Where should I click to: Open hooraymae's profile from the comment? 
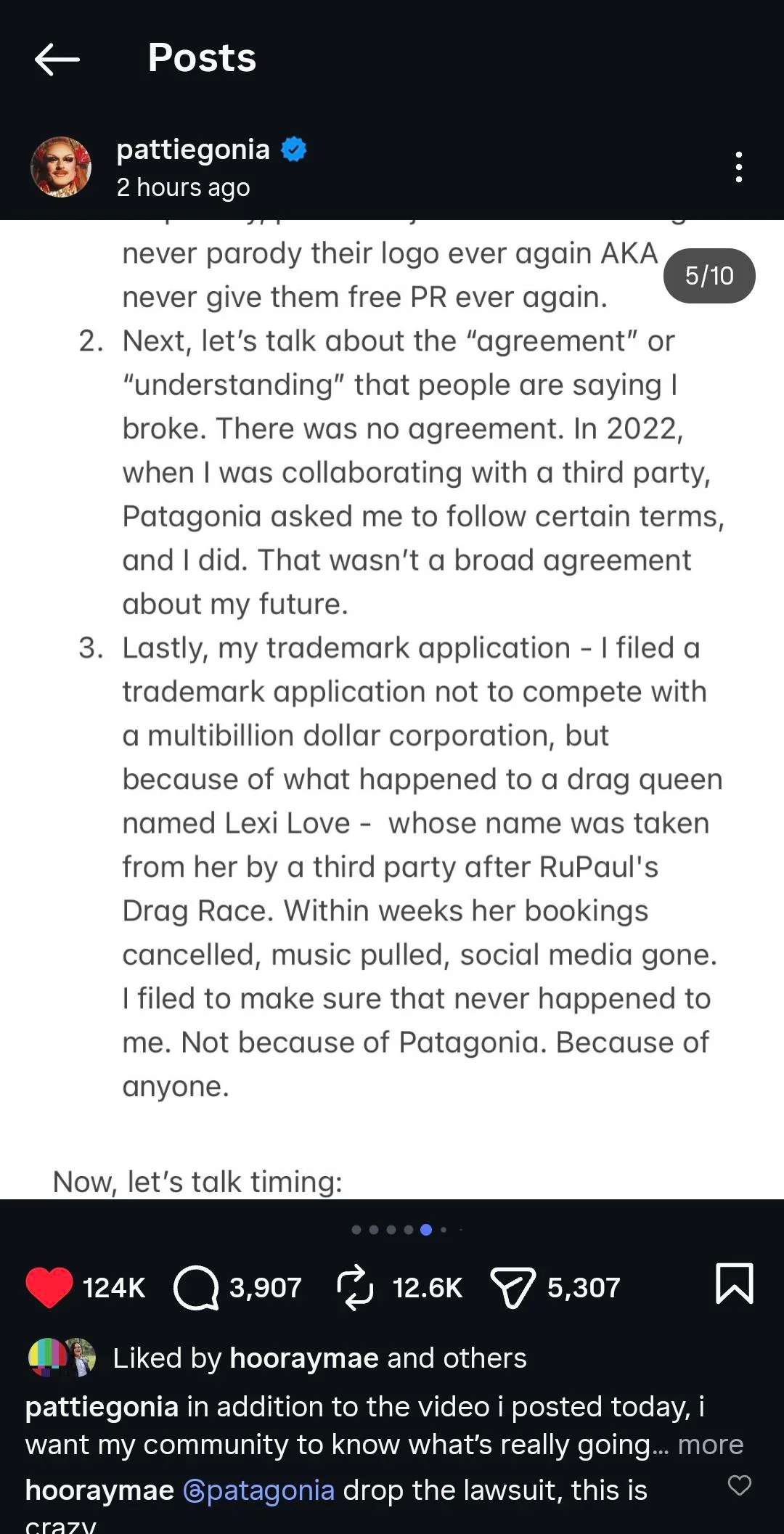pos(99,1490)
